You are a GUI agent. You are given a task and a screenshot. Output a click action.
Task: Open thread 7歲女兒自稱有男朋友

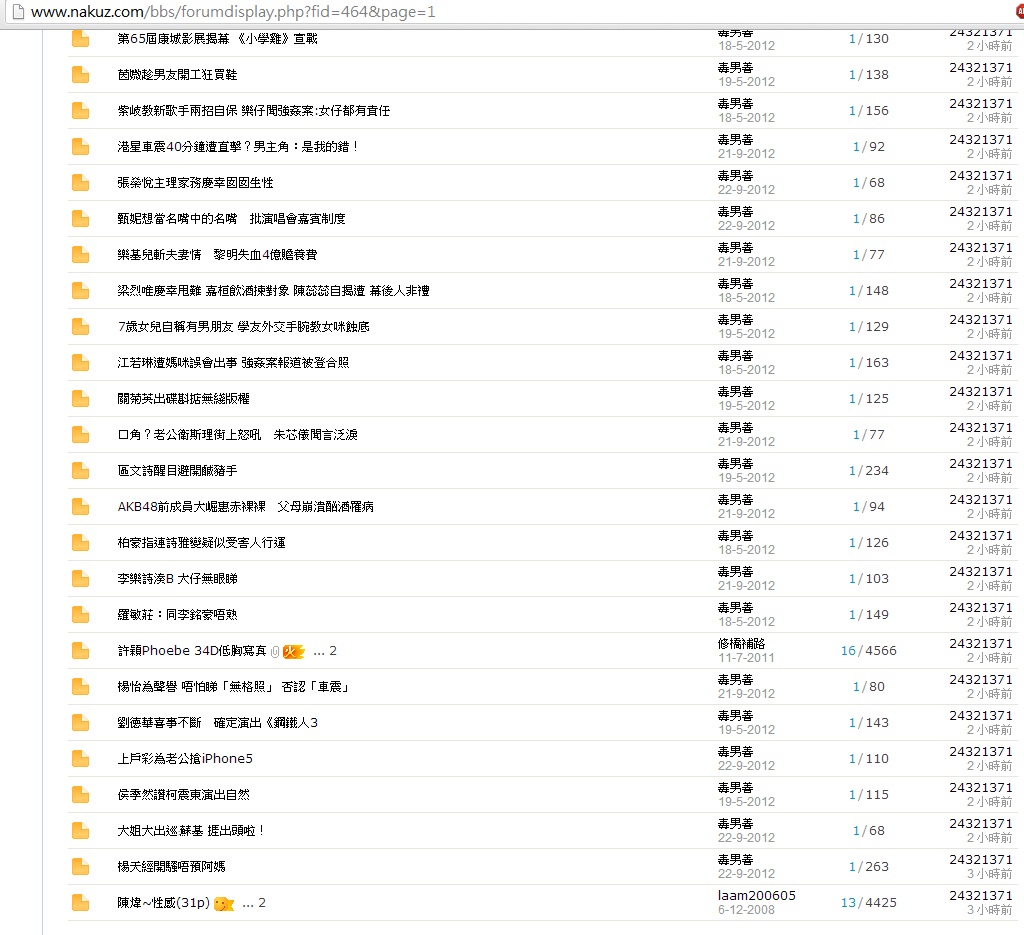[x=243, y=327]
